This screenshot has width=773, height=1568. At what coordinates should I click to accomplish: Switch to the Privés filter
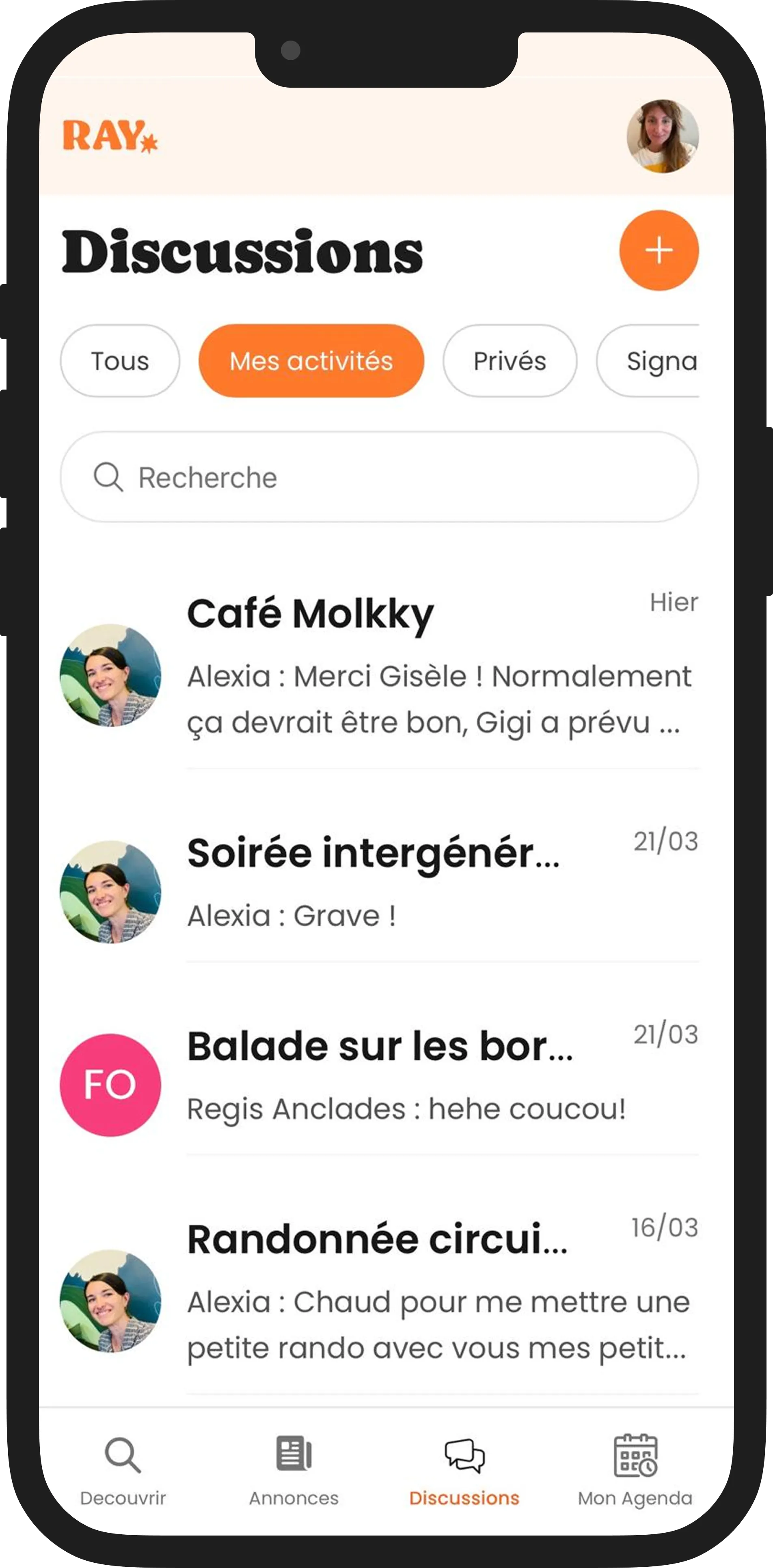(509, 361)
